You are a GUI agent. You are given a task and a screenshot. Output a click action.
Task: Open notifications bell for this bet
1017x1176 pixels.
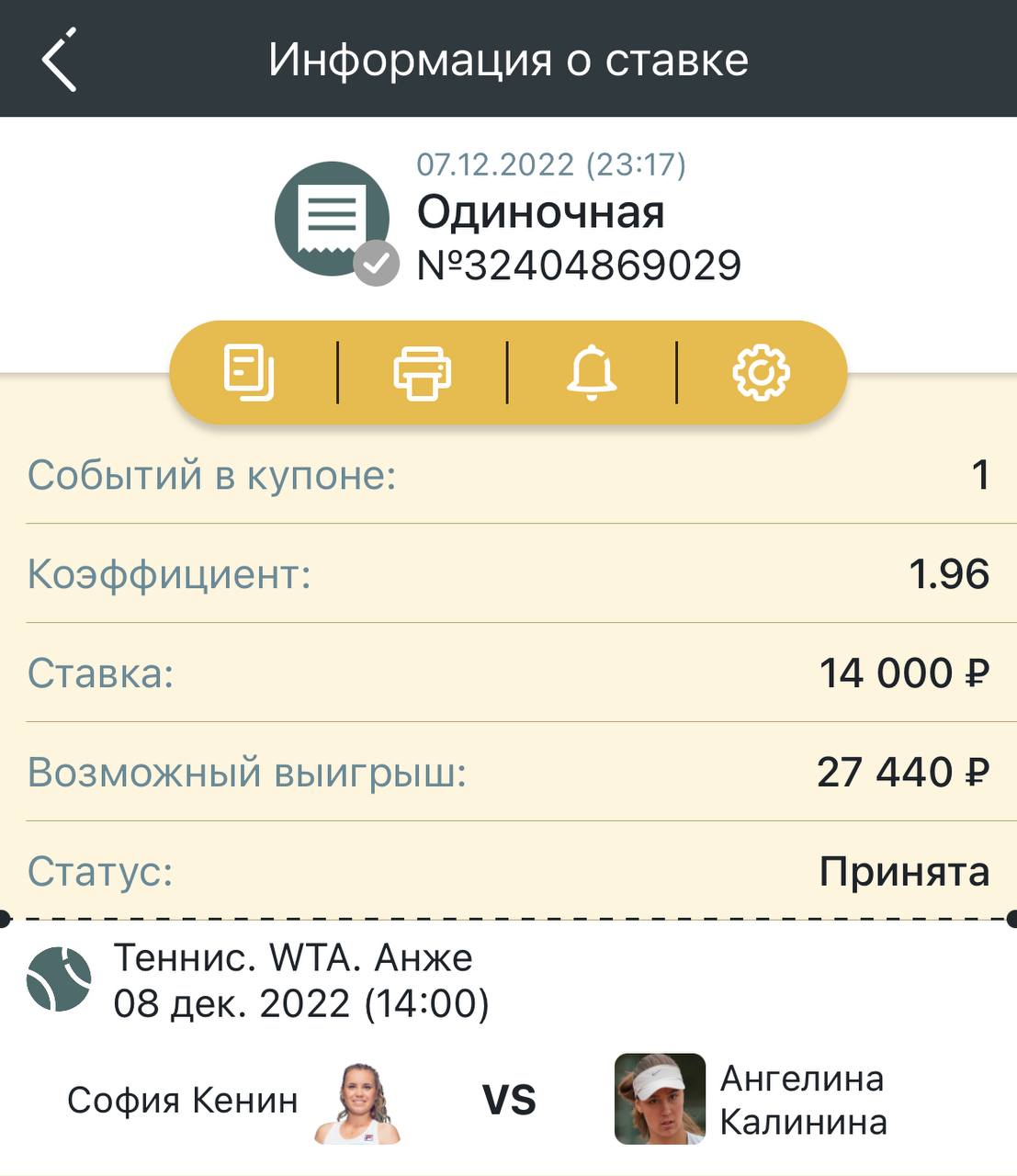coord(592,372)
